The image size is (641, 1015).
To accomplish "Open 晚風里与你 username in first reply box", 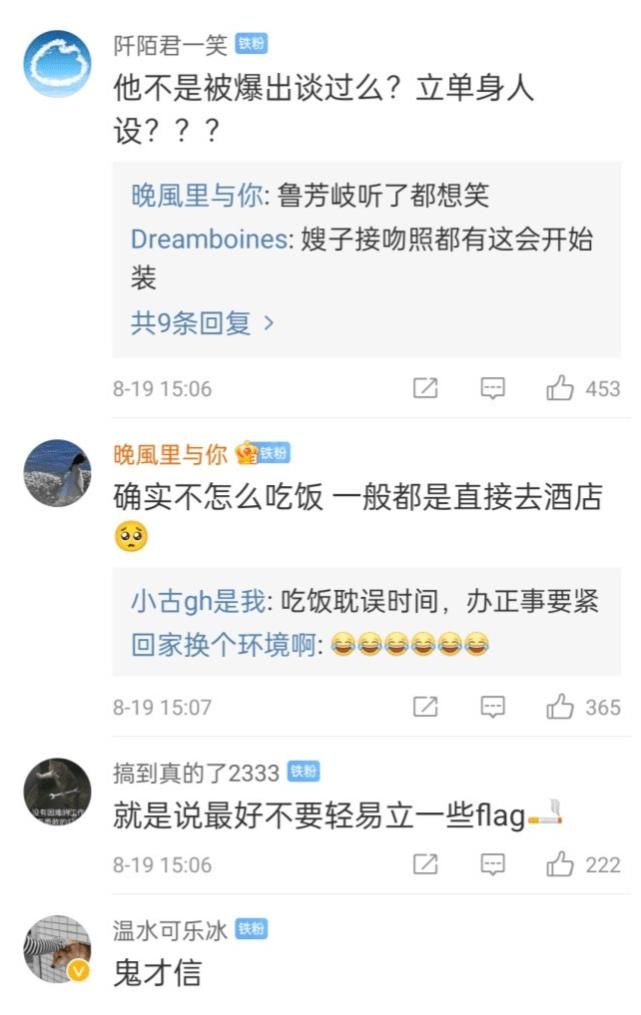I will click(x=197, y=197).
